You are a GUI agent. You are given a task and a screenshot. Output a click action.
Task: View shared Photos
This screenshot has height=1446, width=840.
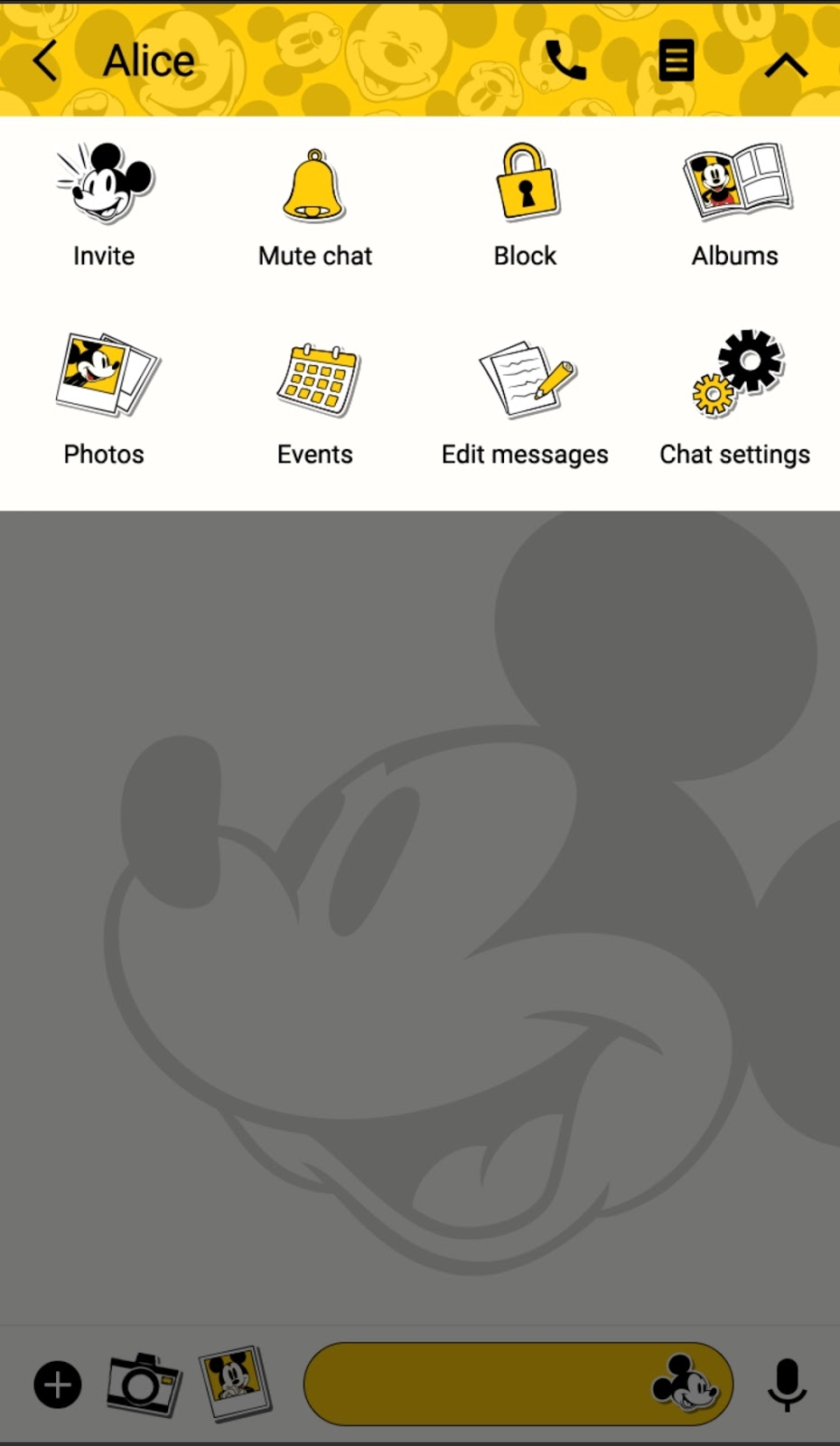[104, 399]
